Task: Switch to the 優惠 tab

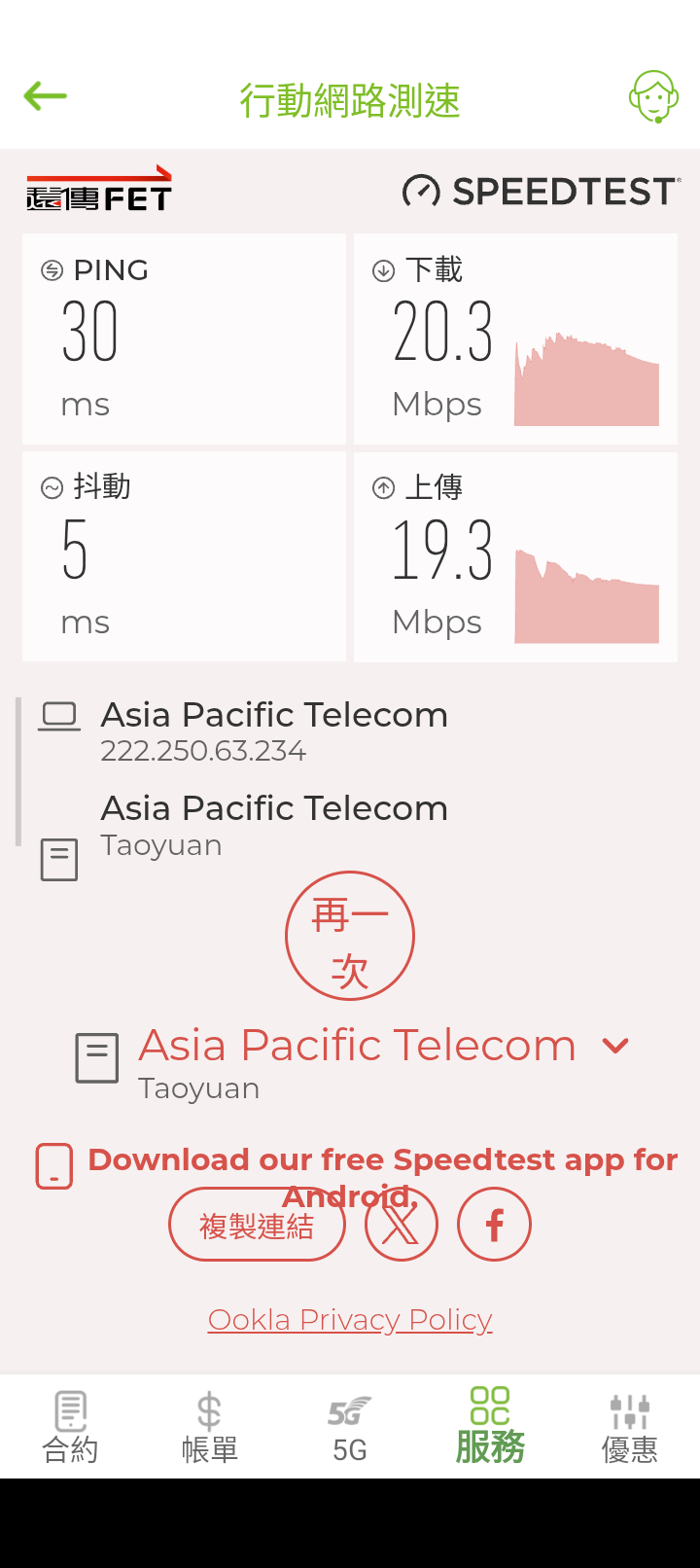Action: [630, 1427]
